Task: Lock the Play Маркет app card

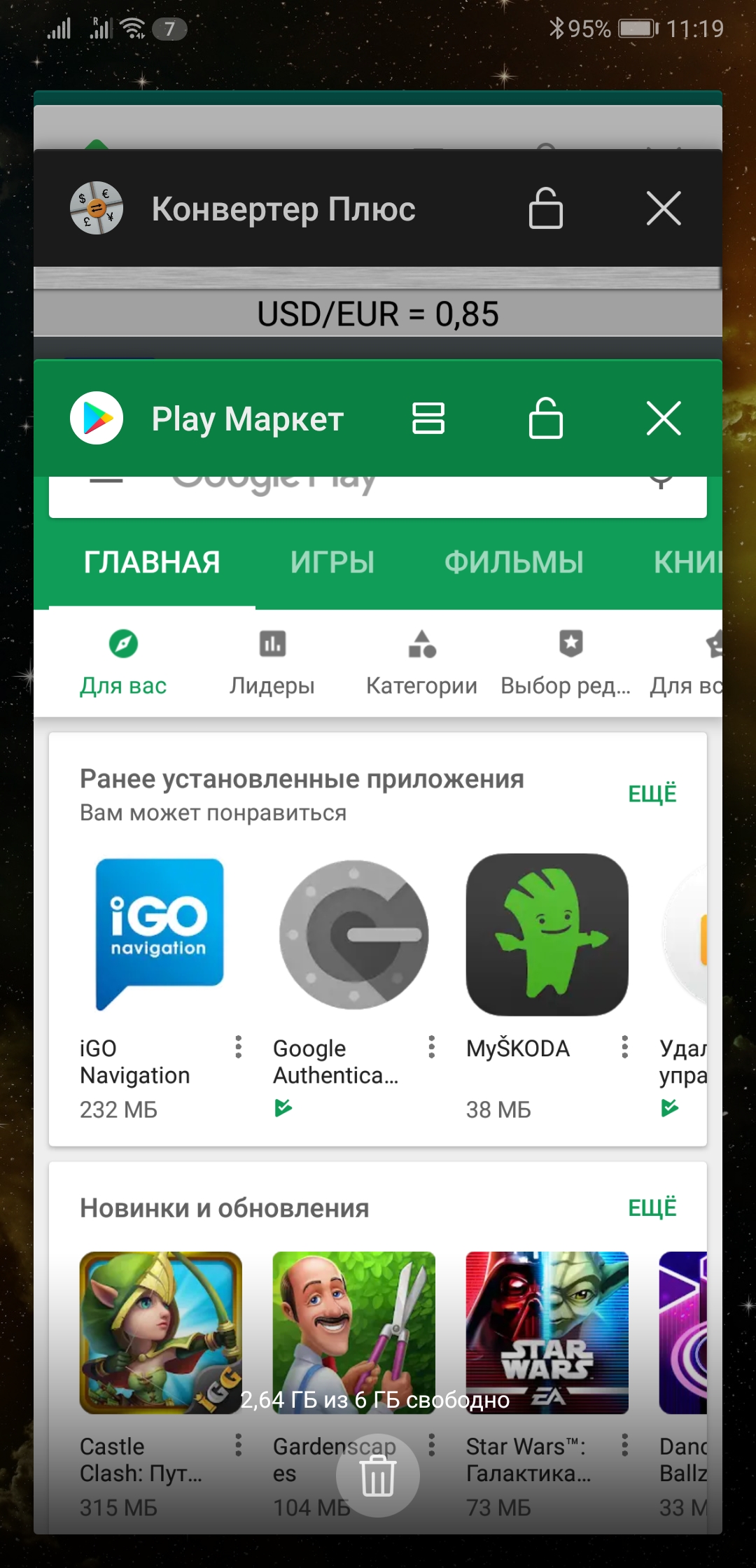Action: pos(545,419)
